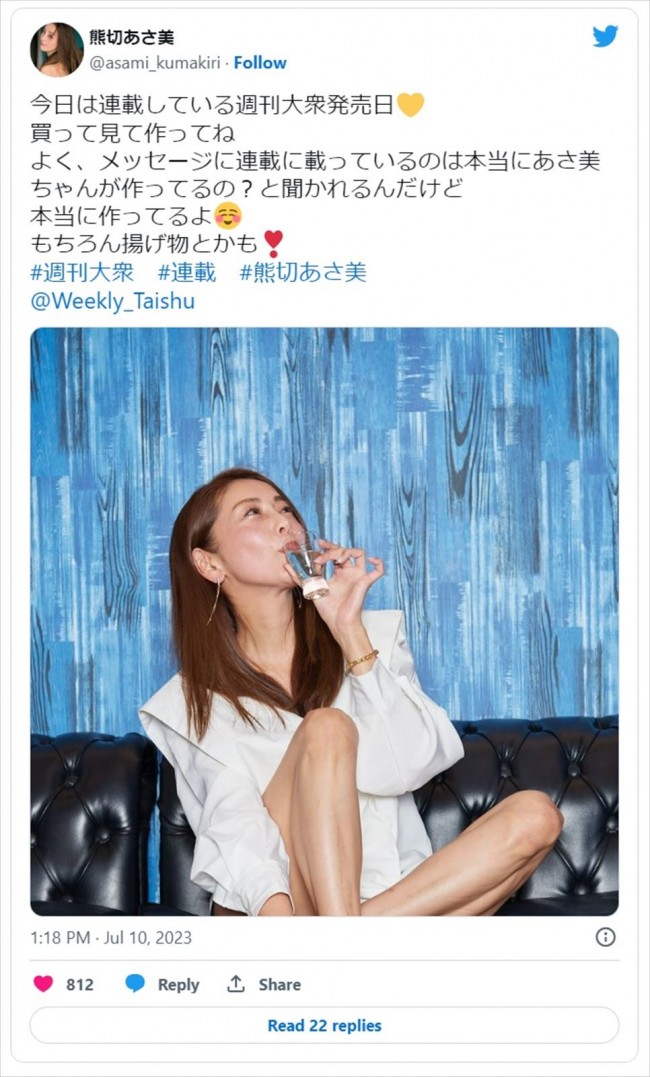This screenshot has width=650, height=1077.
Task: Open the Twitter bird logo link
Action: 604,37
